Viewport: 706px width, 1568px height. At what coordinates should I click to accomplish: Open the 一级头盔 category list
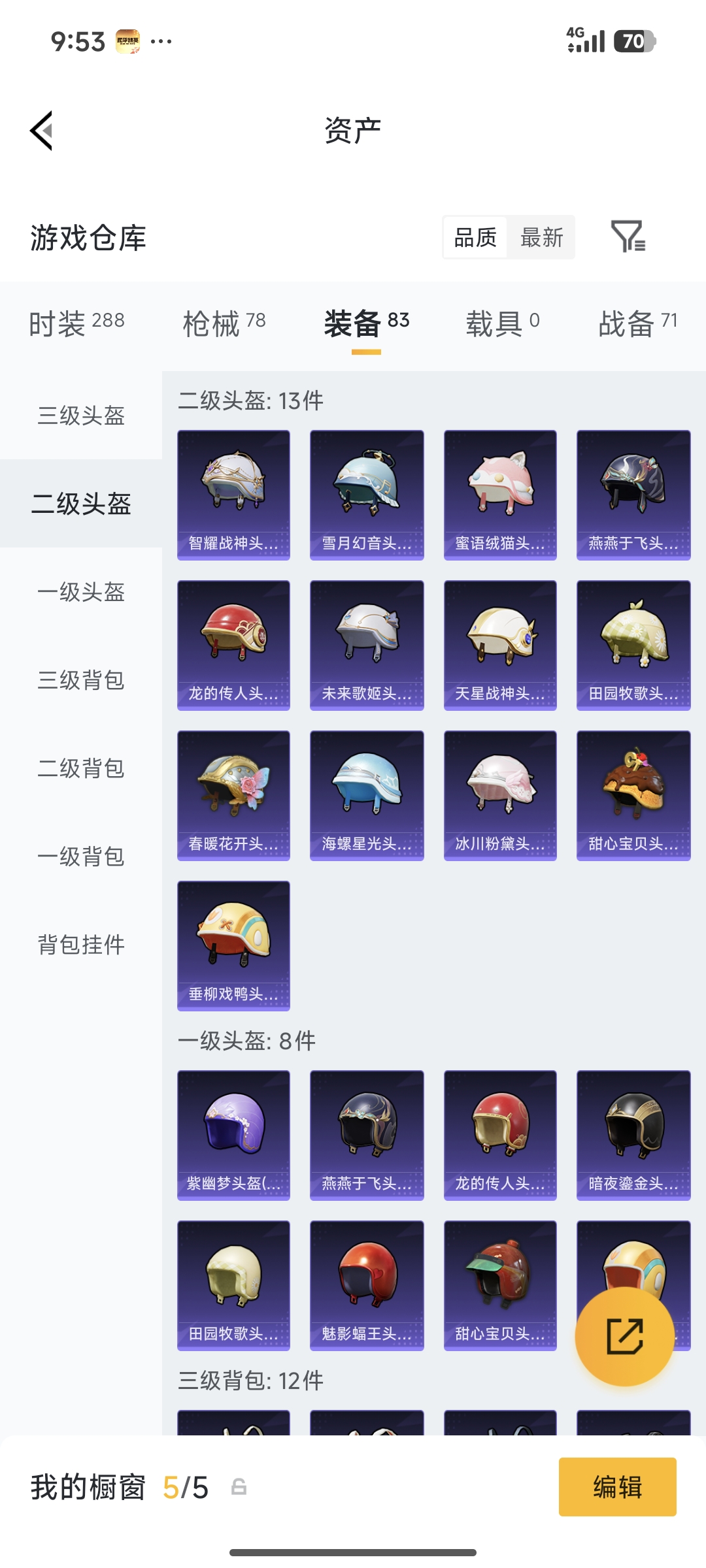pyautogui.click(x=80, y=593)
